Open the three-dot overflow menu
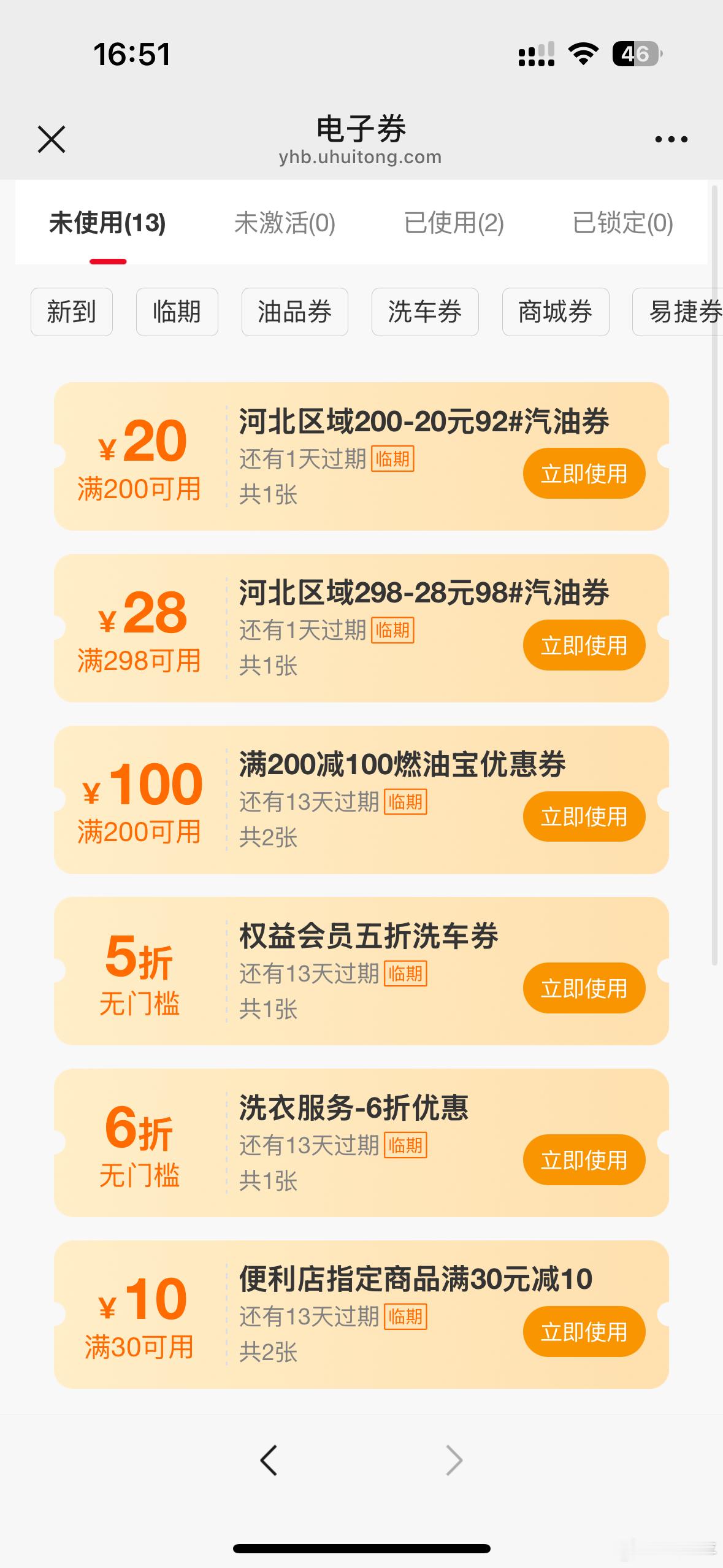The height and width of the screenshot is (1568, 723). coord(671,140)
